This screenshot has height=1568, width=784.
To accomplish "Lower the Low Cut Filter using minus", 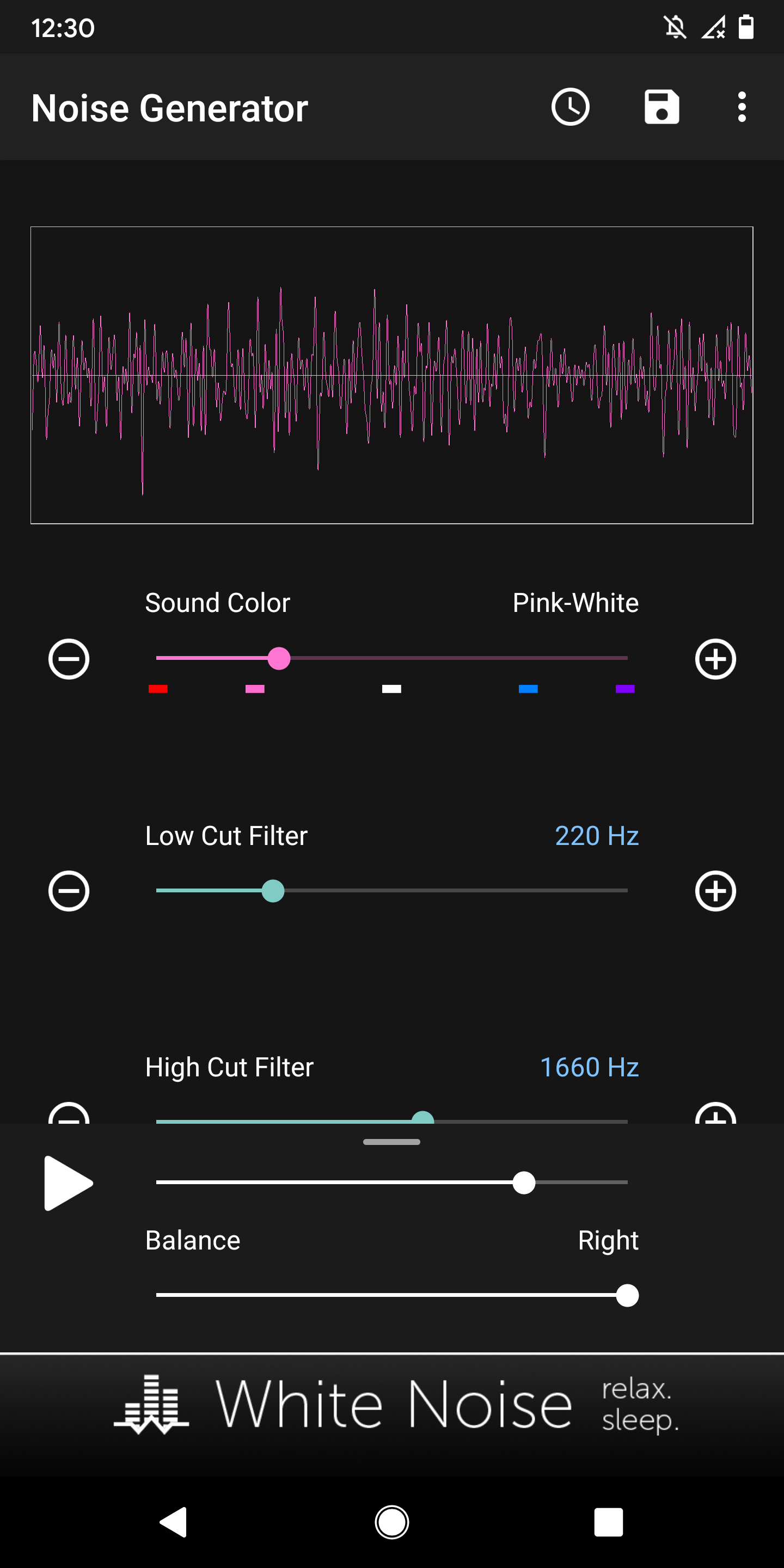I will point(68,891).
